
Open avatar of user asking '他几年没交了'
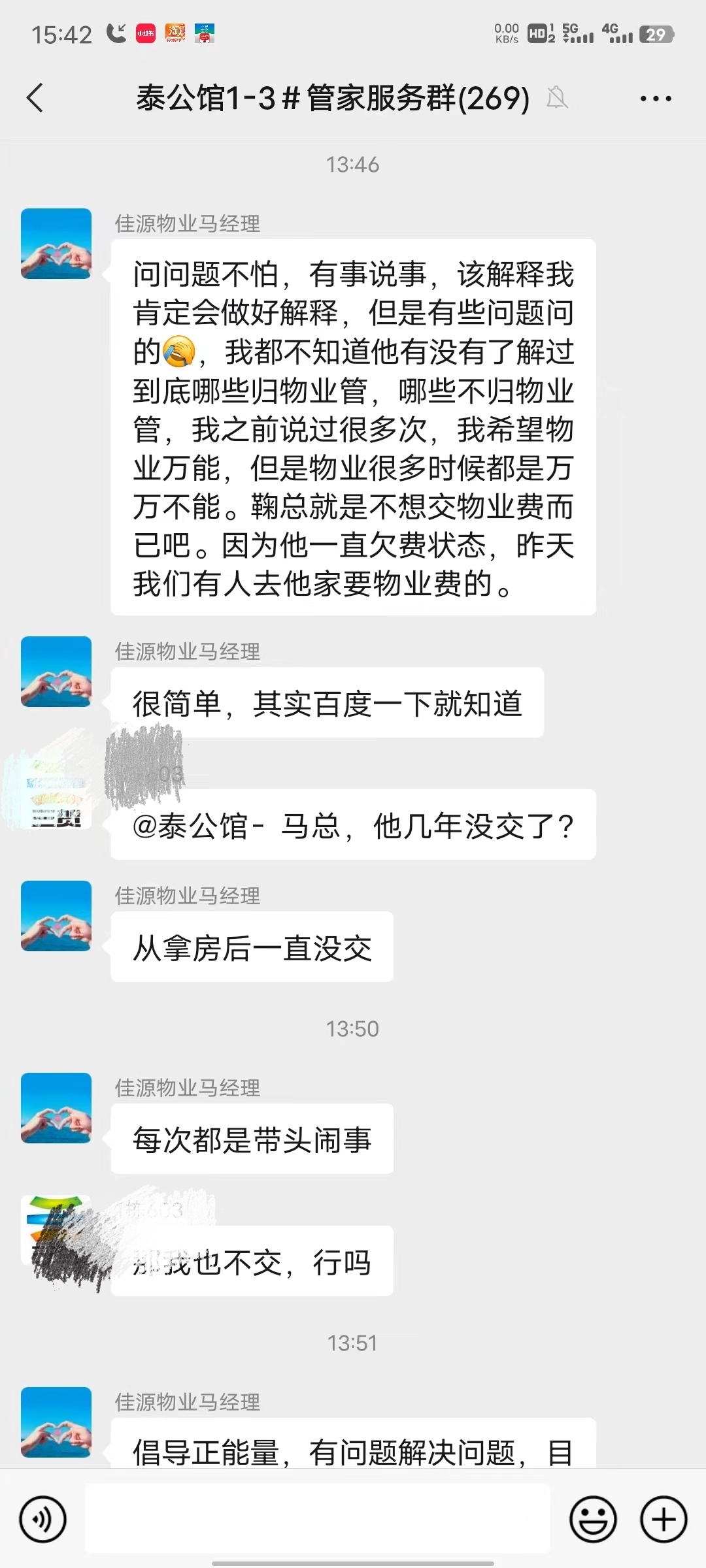pos(56,794)
